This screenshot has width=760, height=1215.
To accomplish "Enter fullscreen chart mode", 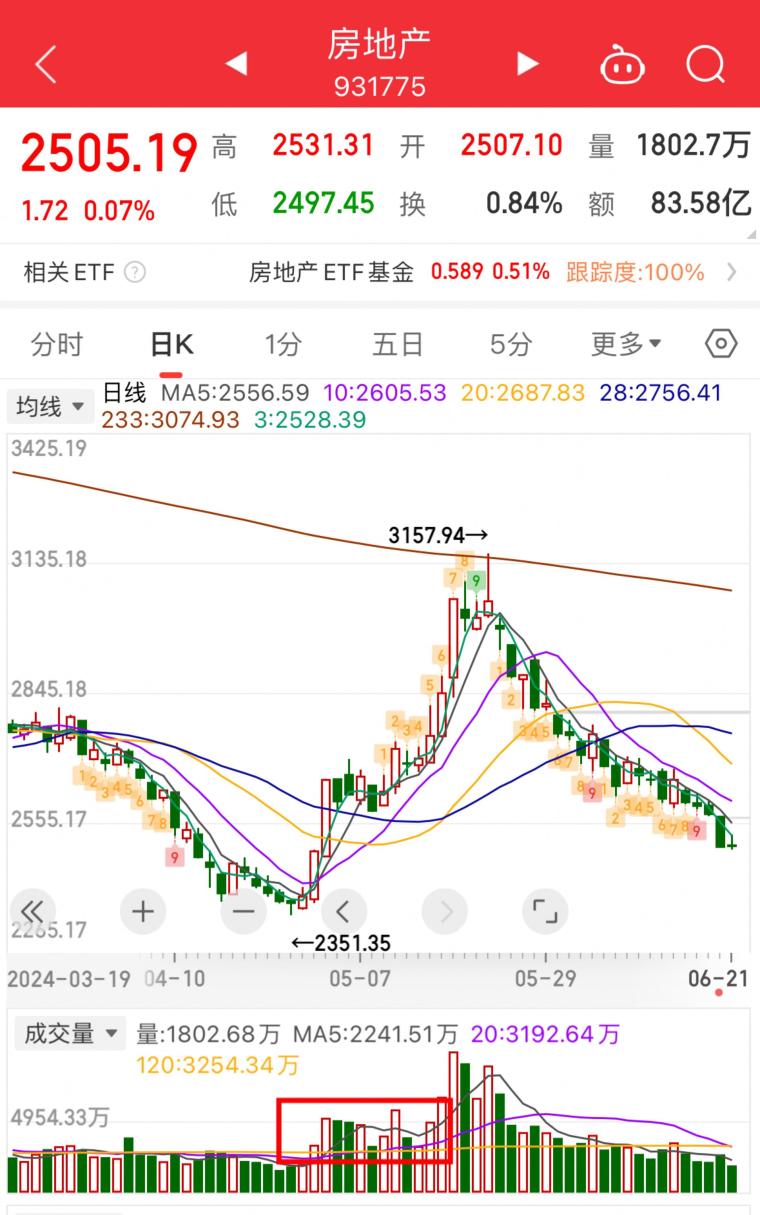I will pos(545,911).
